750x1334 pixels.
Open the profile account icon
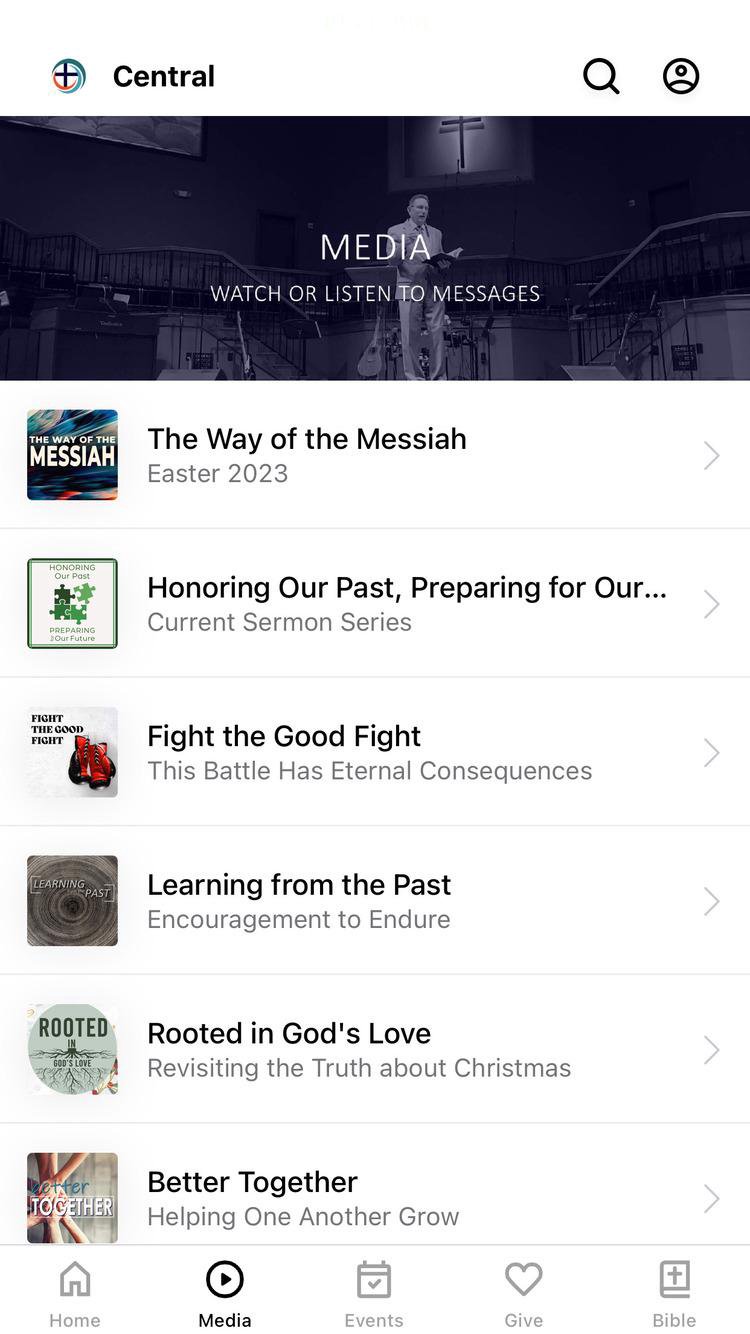click(x=681, y=76)
